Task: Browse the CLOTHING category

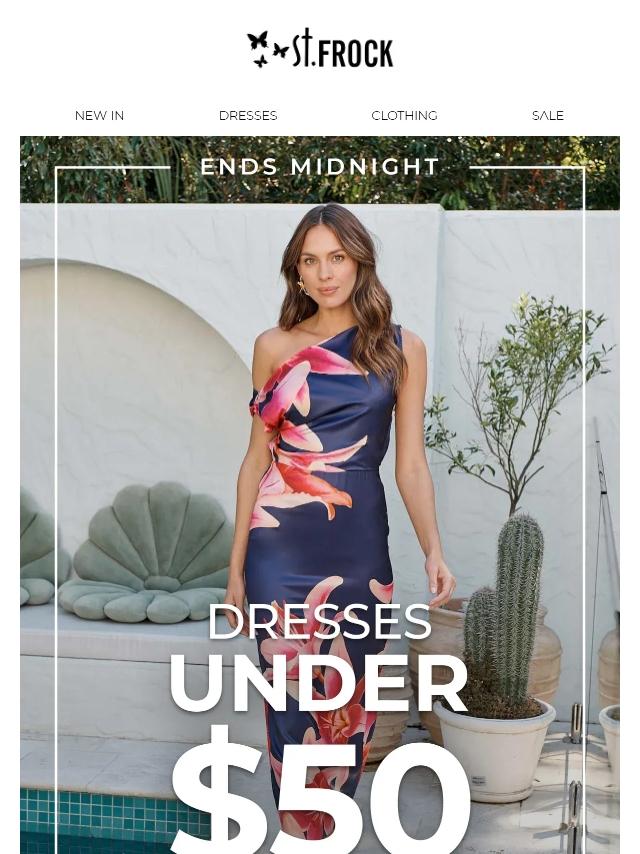Action: pyautogui.click(x=404, y=116)
